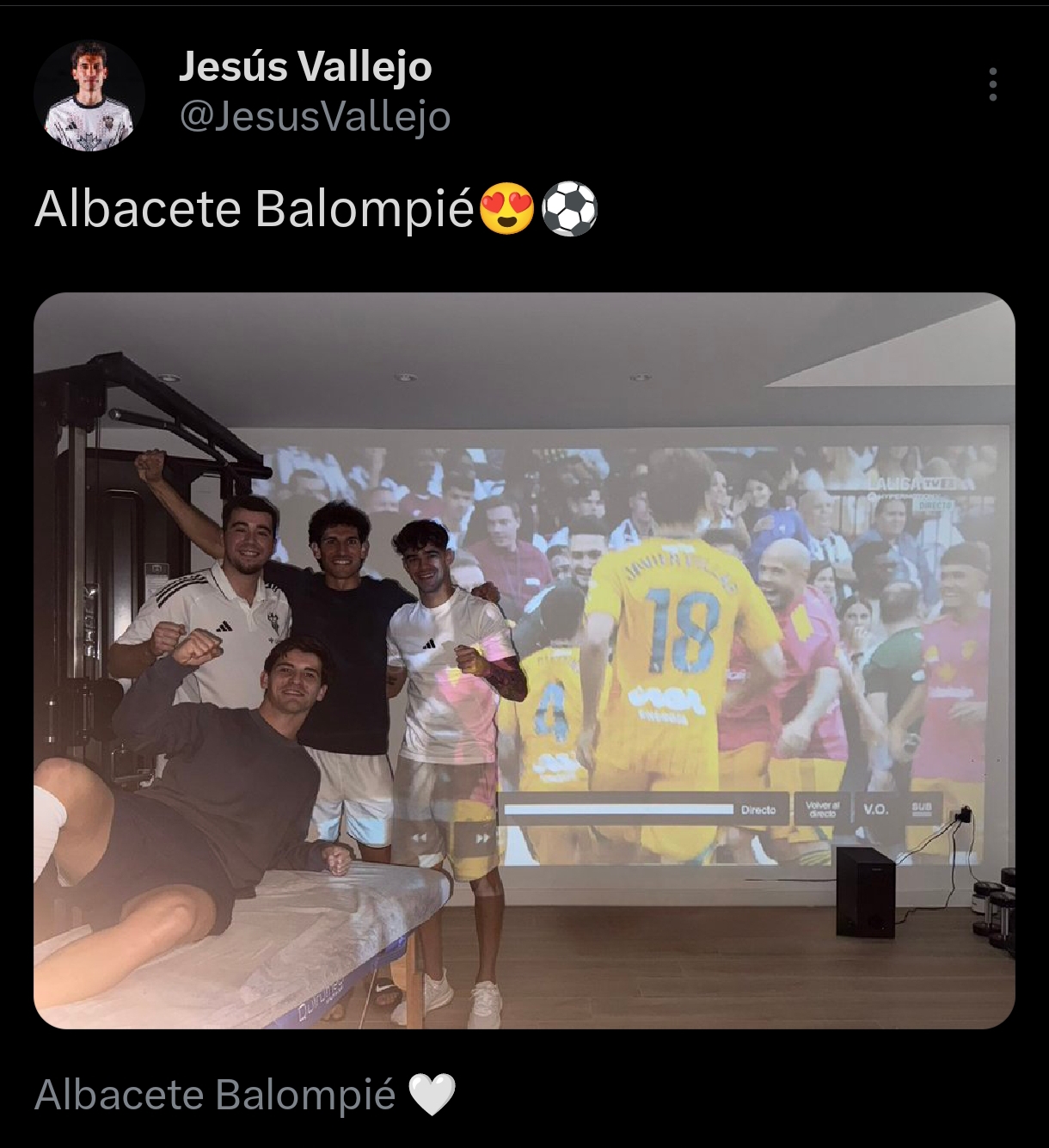
Task: Open the attached photo in full view
Action: tap(524, 660)
